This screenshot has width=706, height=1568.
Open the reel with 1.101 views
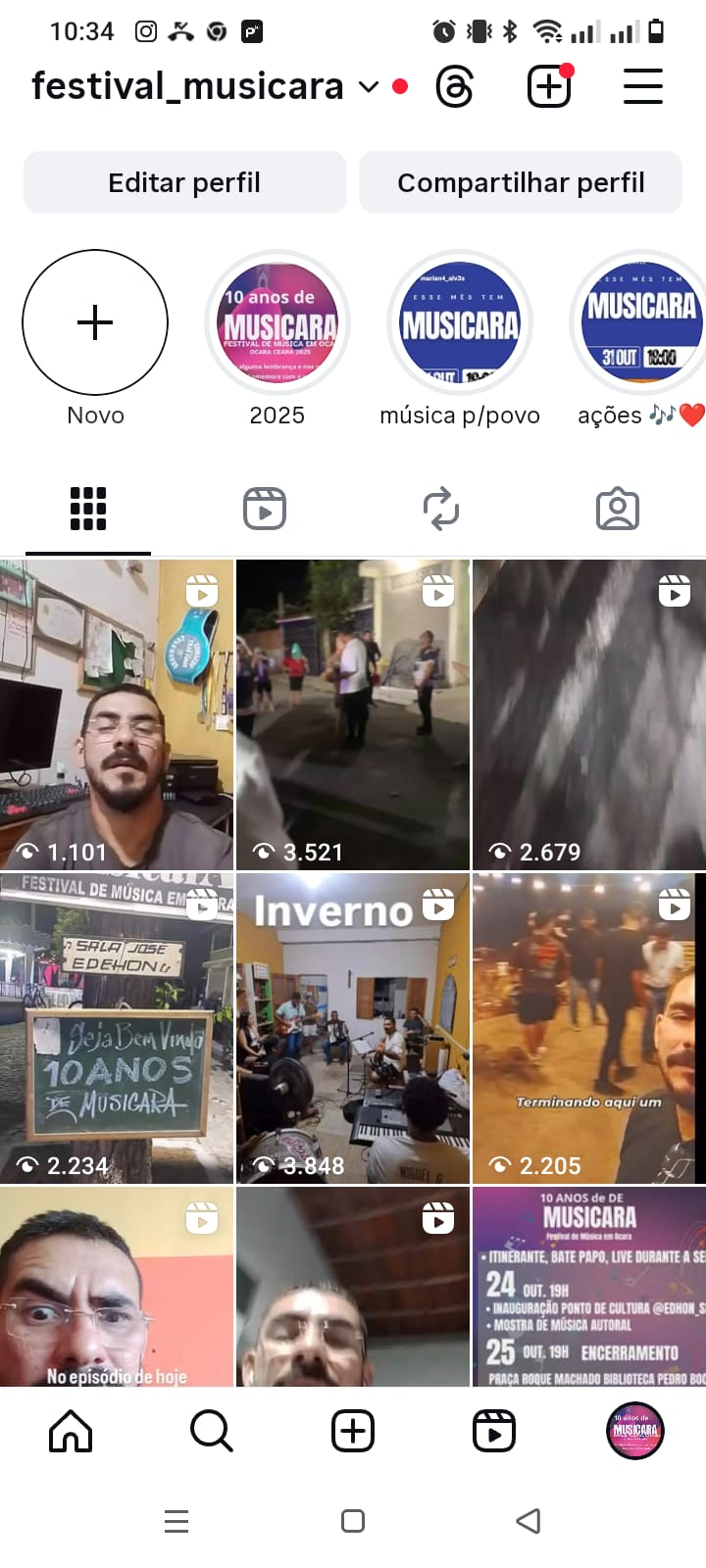(117, 715)
